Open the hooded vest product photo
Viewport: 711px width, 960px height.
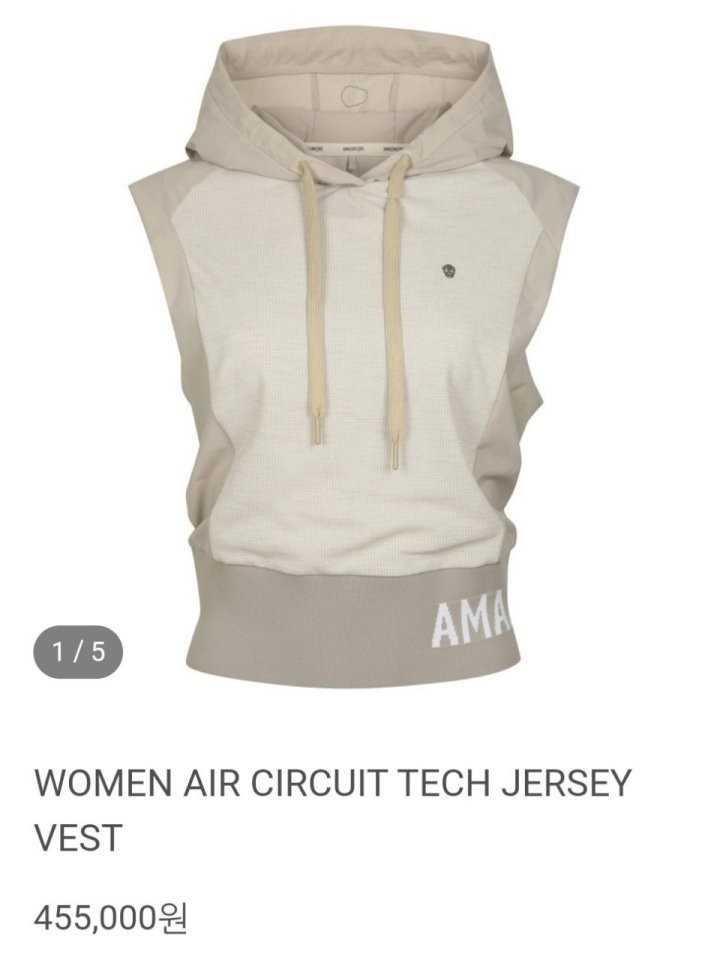tap(355, 360)
